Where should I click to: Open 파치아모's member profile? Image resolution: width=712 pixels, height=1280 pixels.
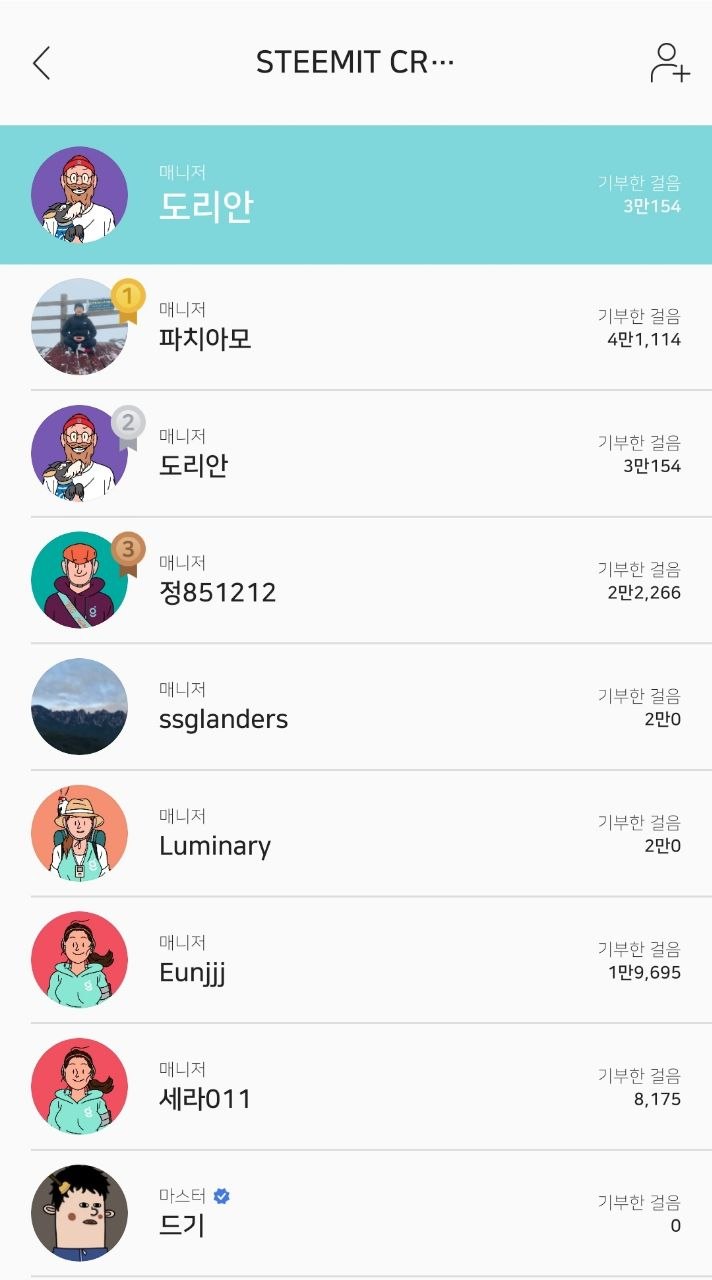click(x=356, y=327)
